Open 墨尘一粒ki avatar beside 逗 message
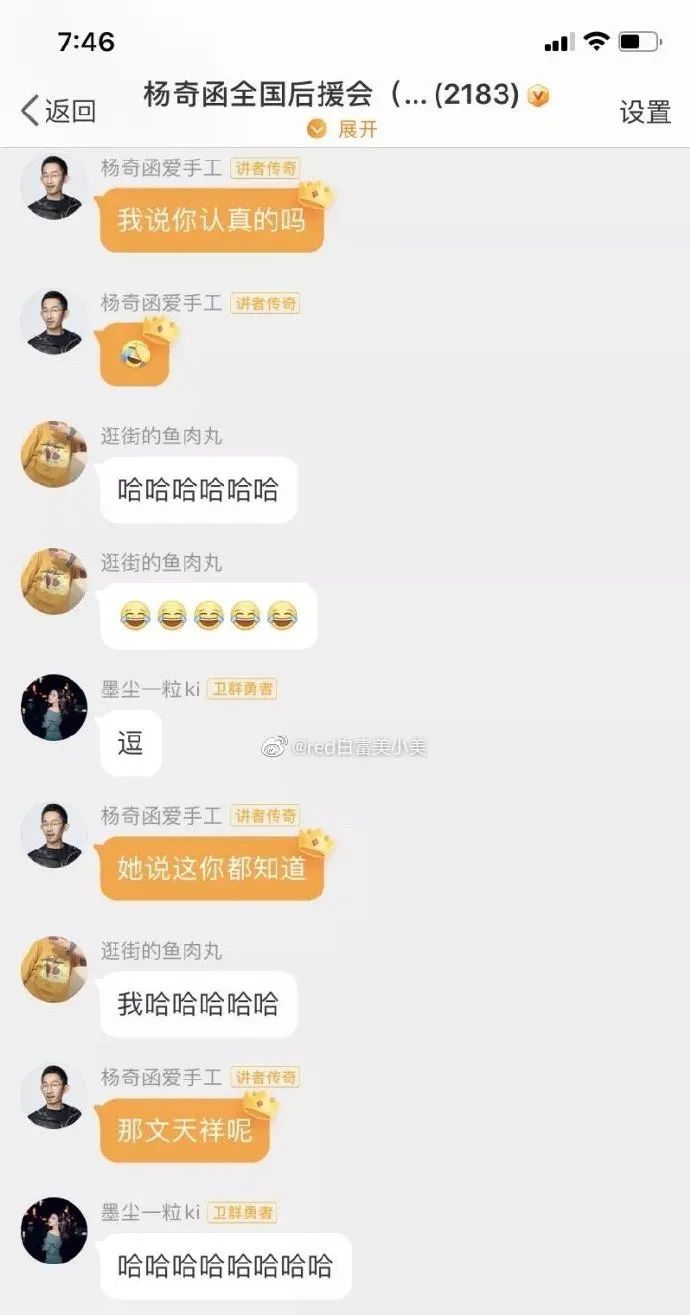Viewport: 690px width, 1315px height. click(x=54, y=707)
